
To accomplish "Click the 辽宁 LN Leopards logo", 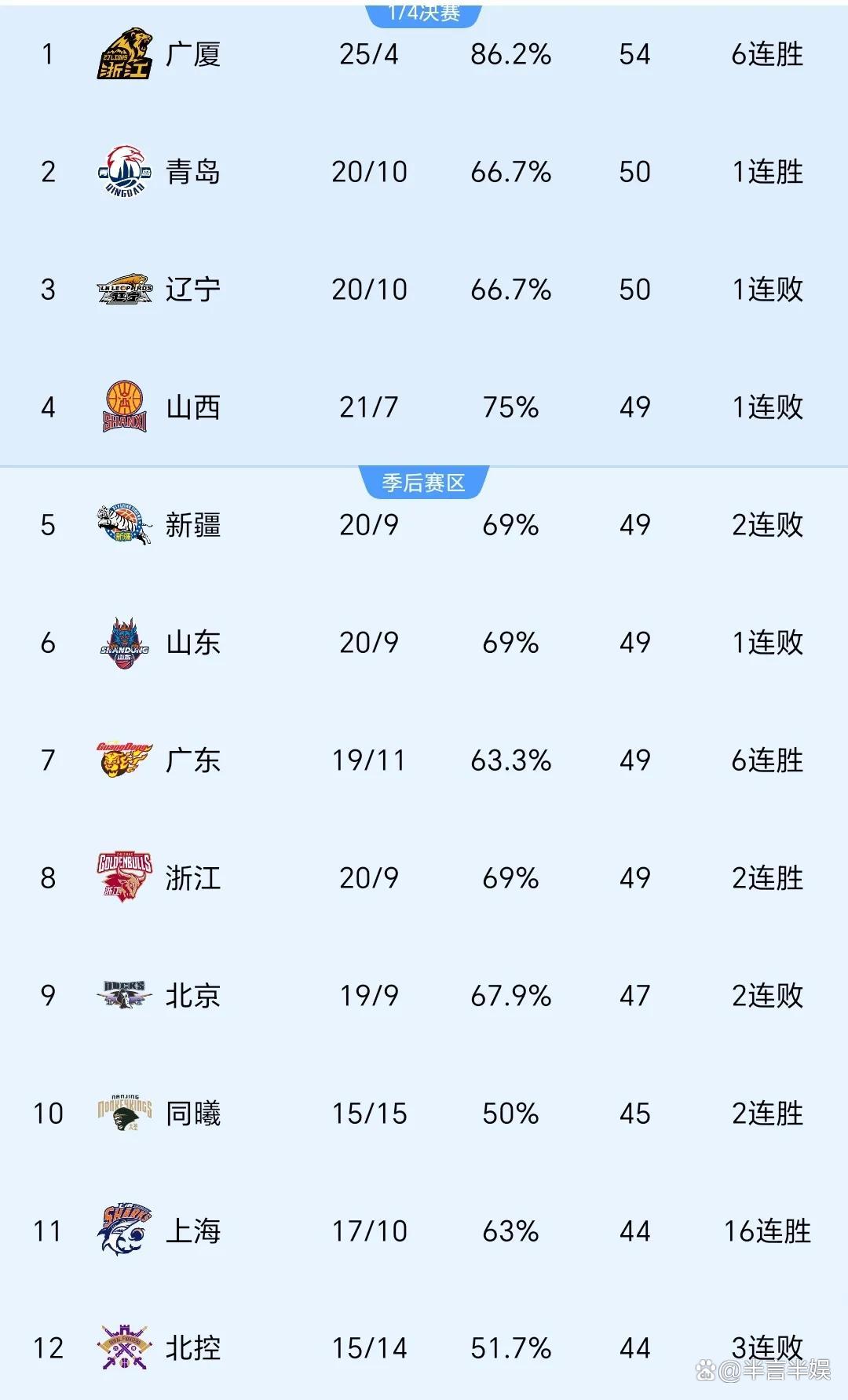I will 126,290.
